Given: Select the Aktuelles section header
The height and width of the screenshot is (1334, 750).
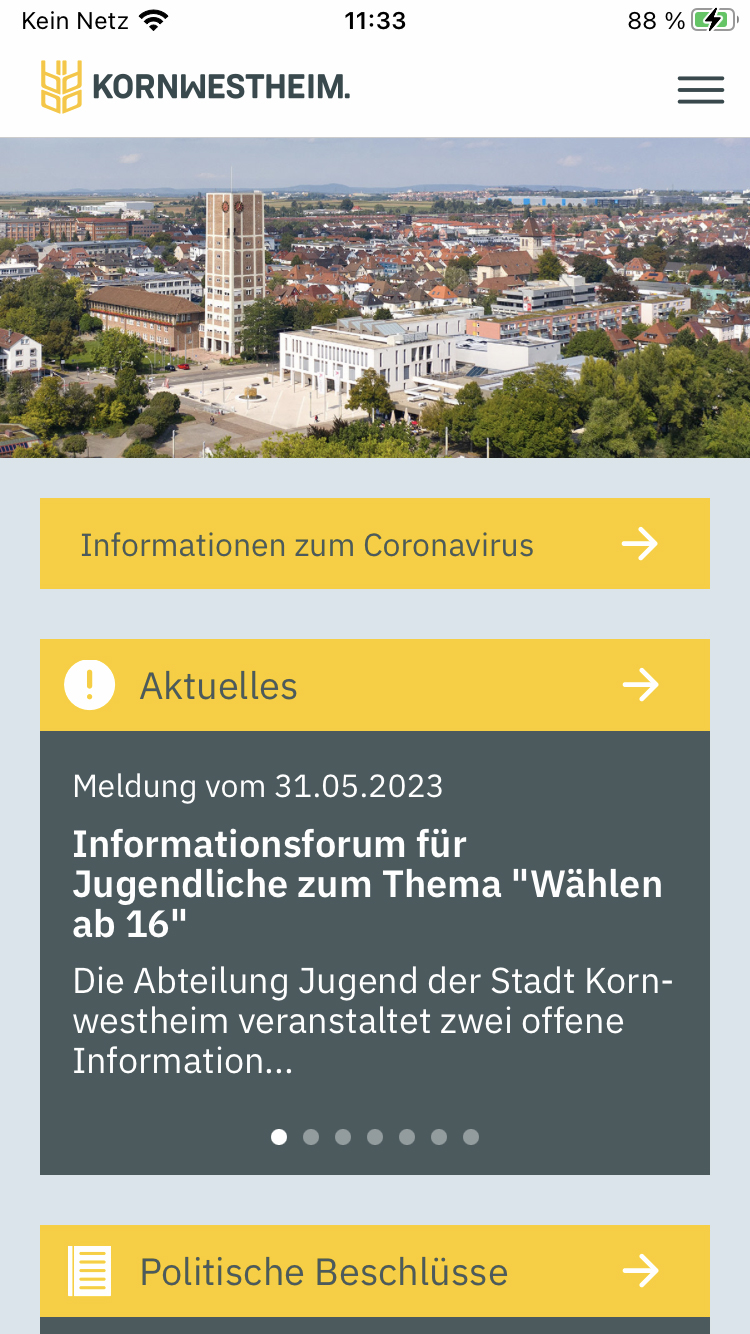Looking at the screenshot, I should 218,685.
